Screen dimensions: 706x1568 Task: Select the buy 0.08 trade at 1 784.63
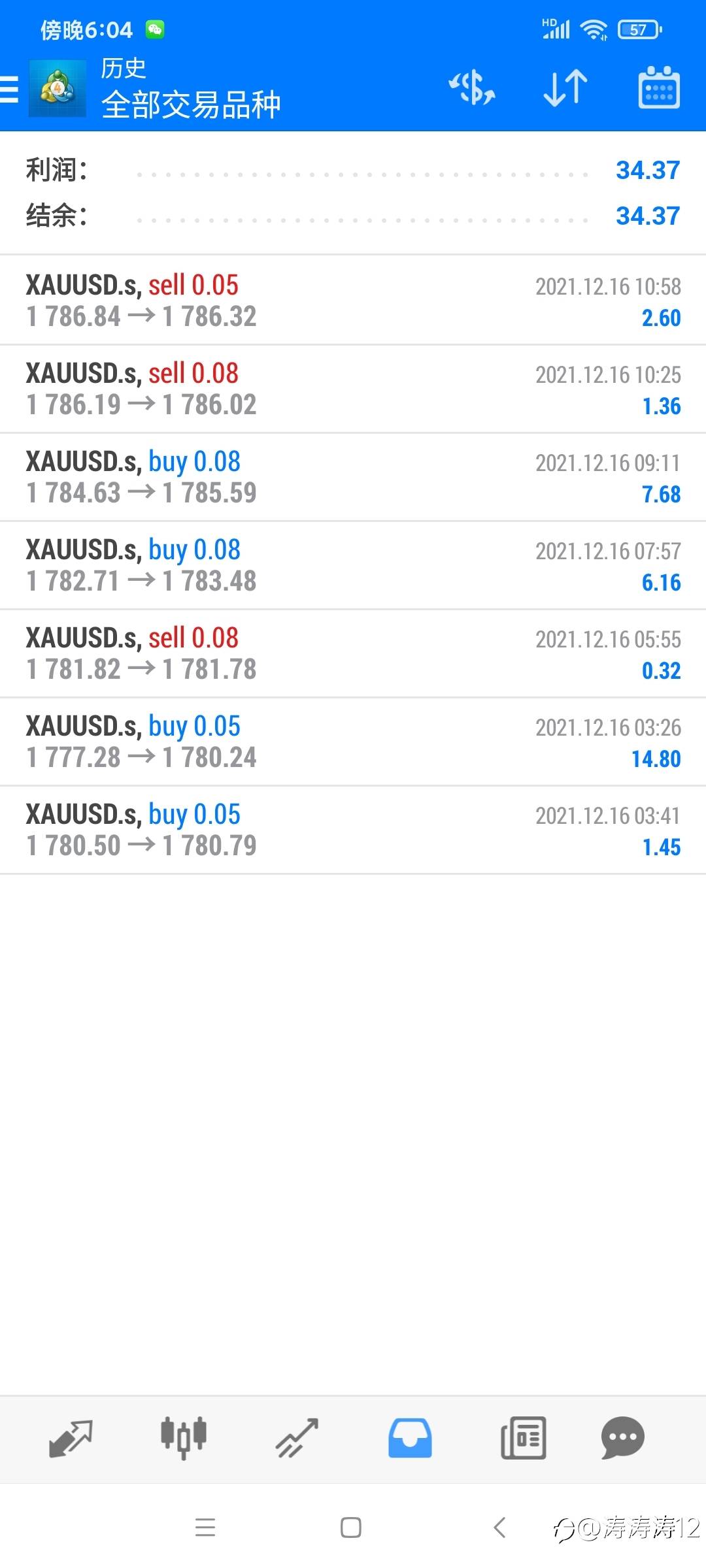[x=353, y=477]
